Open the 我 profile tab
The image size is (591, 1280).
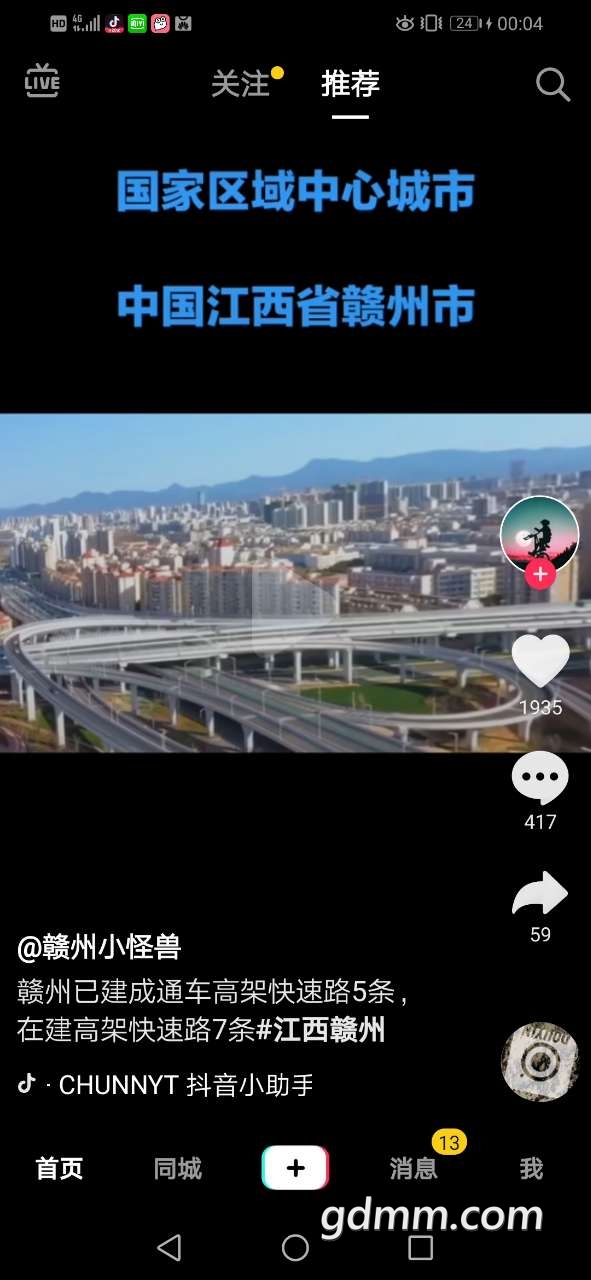click(531, 1168)
